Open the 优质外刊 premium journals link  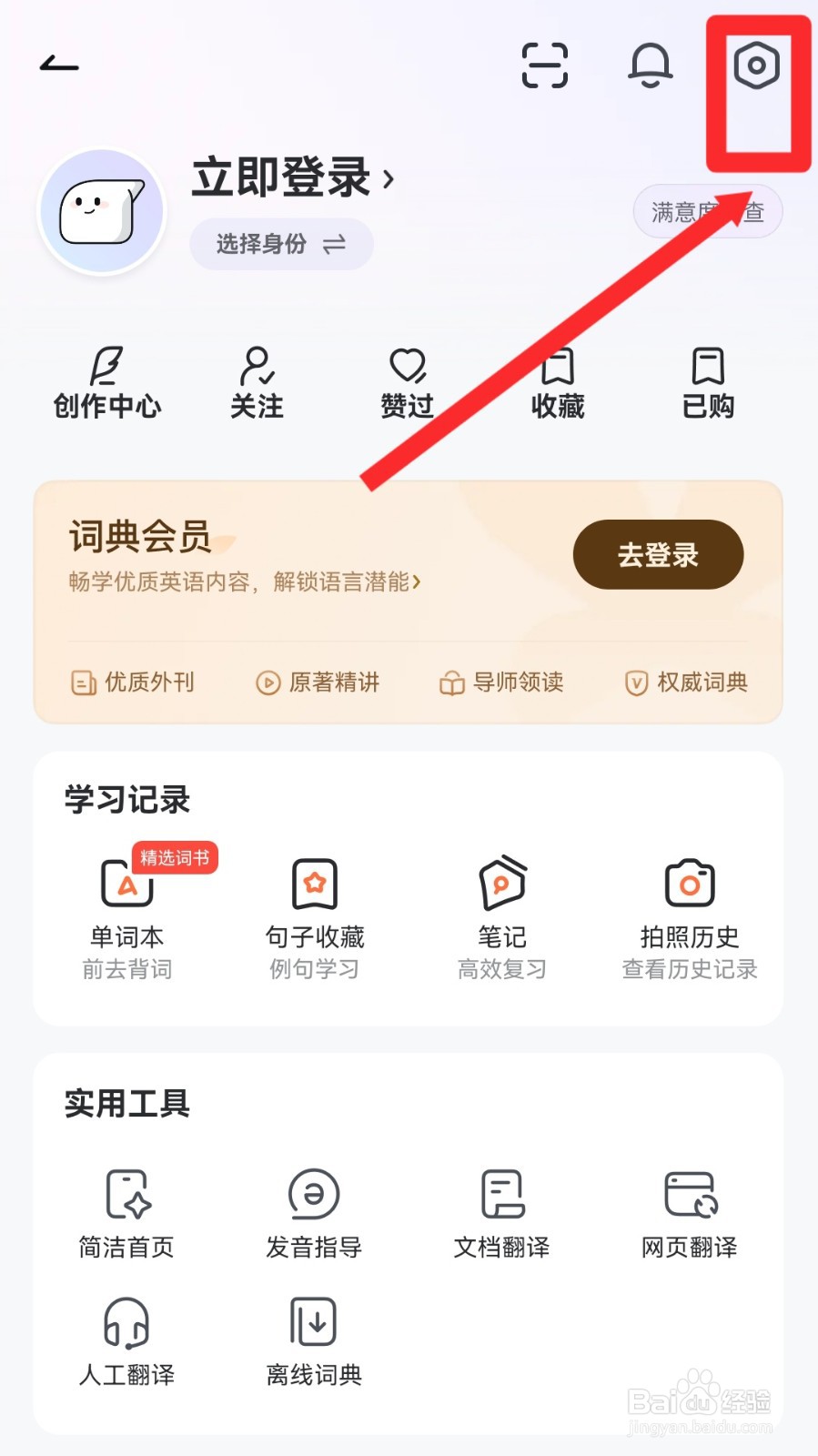click(133, 682)
